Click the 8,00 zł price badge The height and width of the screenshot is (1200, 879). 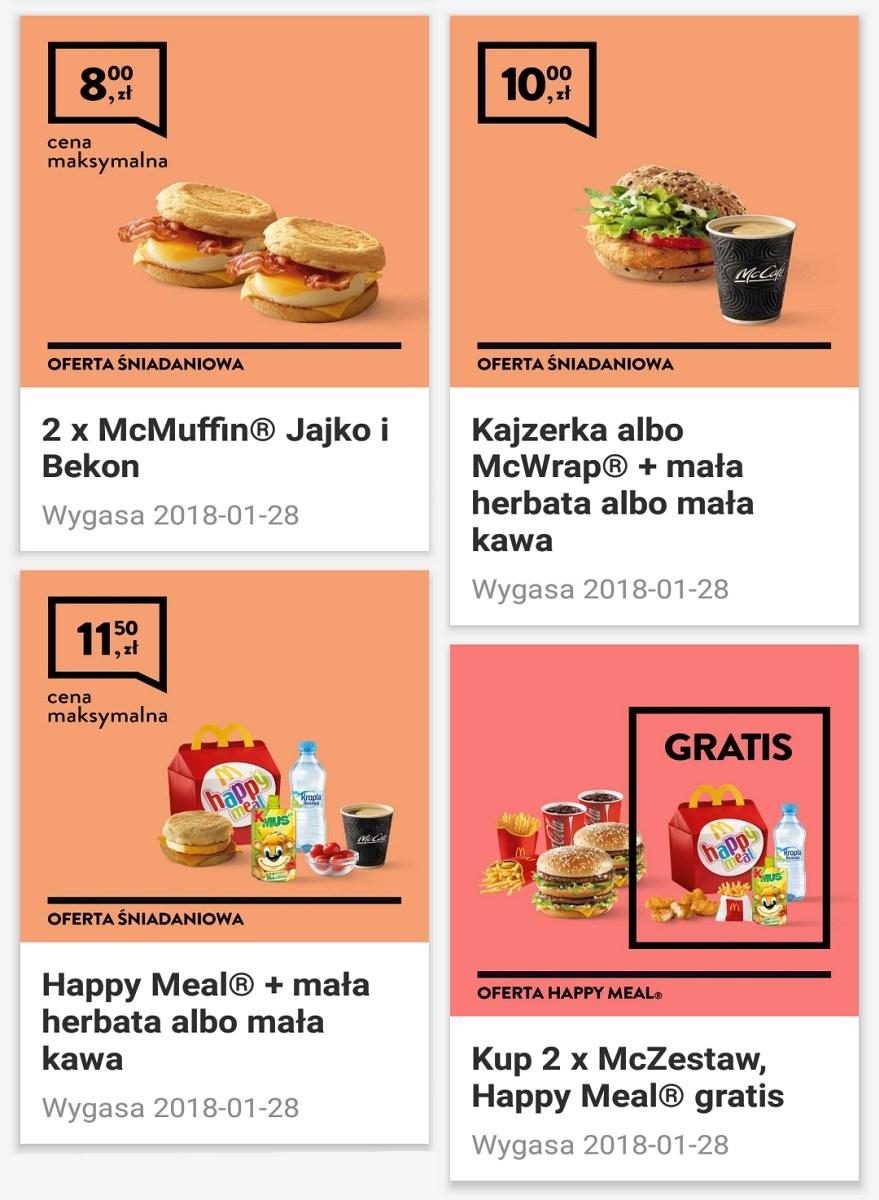click(x=106, y=83)
